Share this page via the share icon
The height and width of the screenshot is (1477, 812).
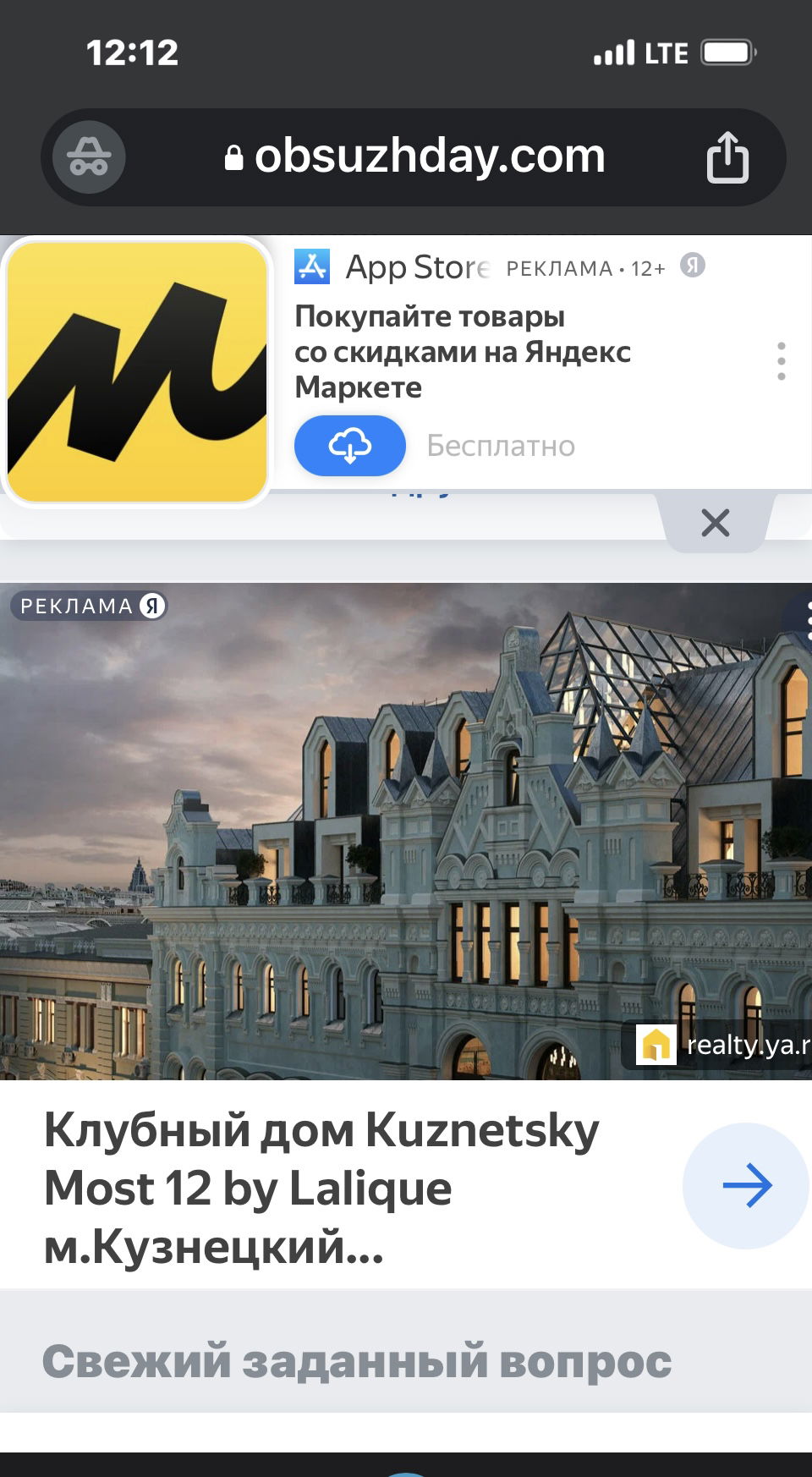(x=727, y=156)
